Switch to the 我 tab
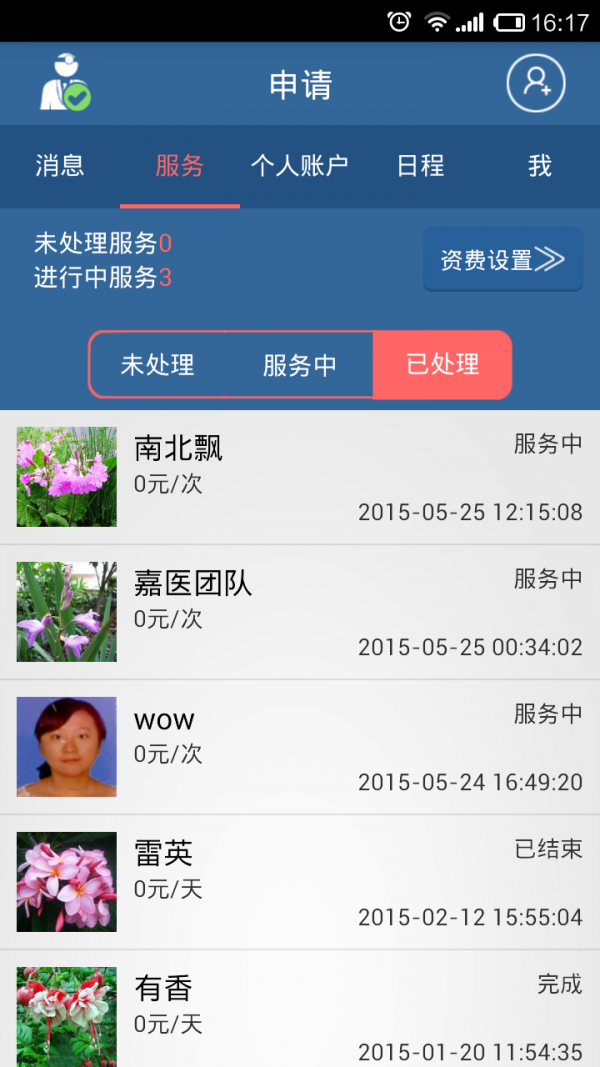 tap(539, 165)
